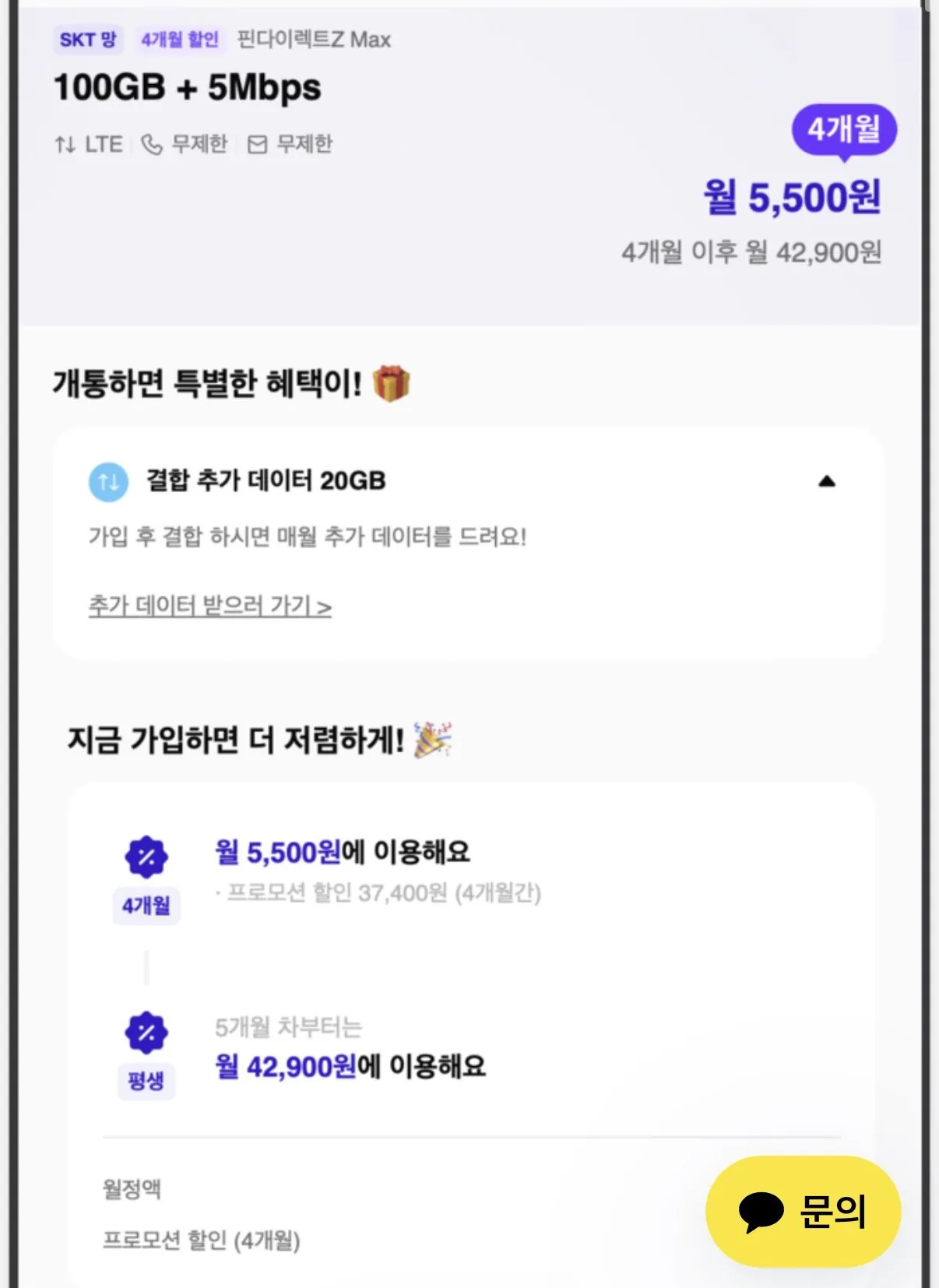
Task: Select the 평생 percent discount badge icon
Action: point(147,1031)
